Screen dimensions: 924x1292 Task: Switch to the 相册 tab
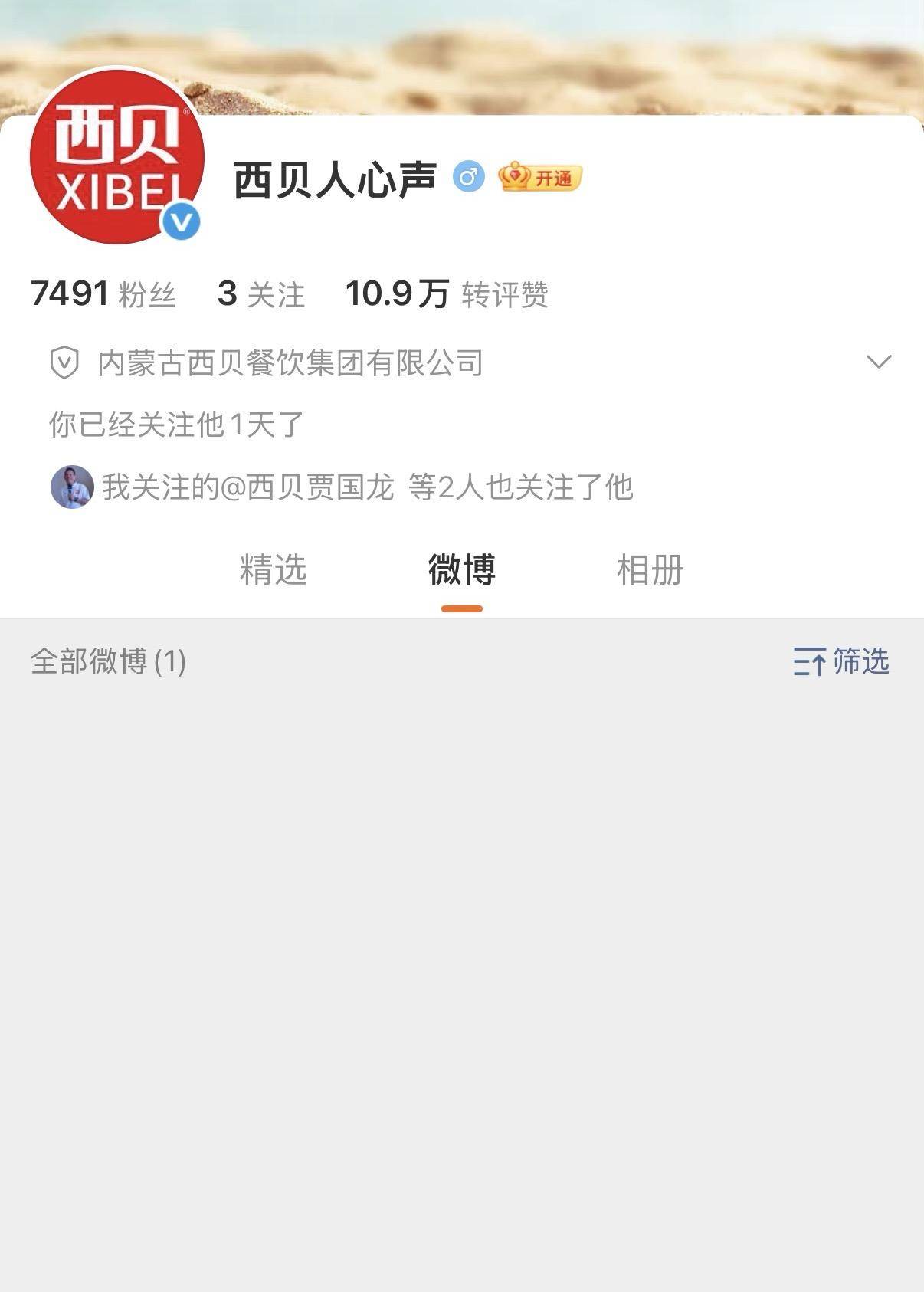(x=650, y=570)
